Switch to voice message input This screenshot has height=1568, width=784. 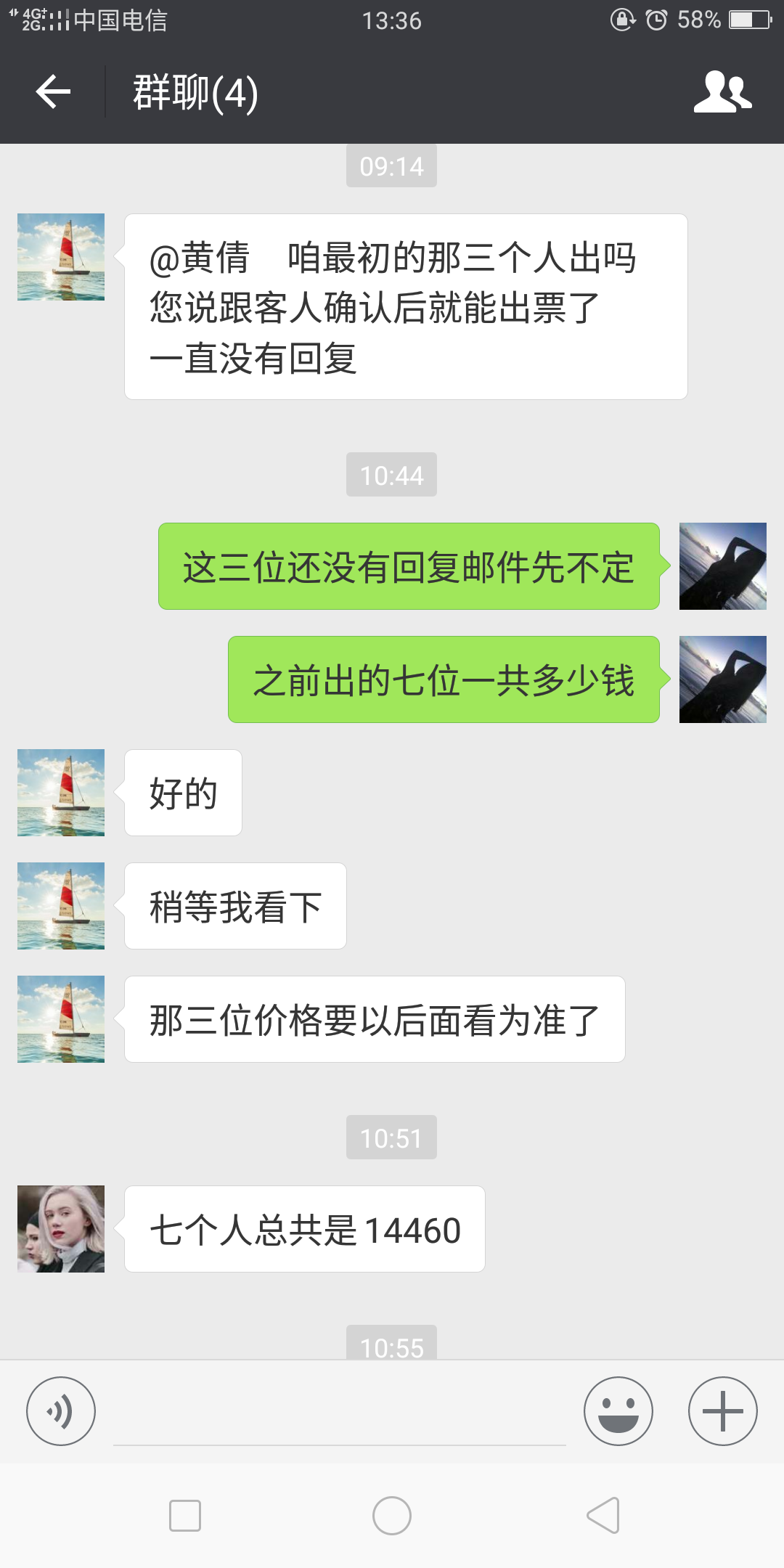tap(61, 1411)
